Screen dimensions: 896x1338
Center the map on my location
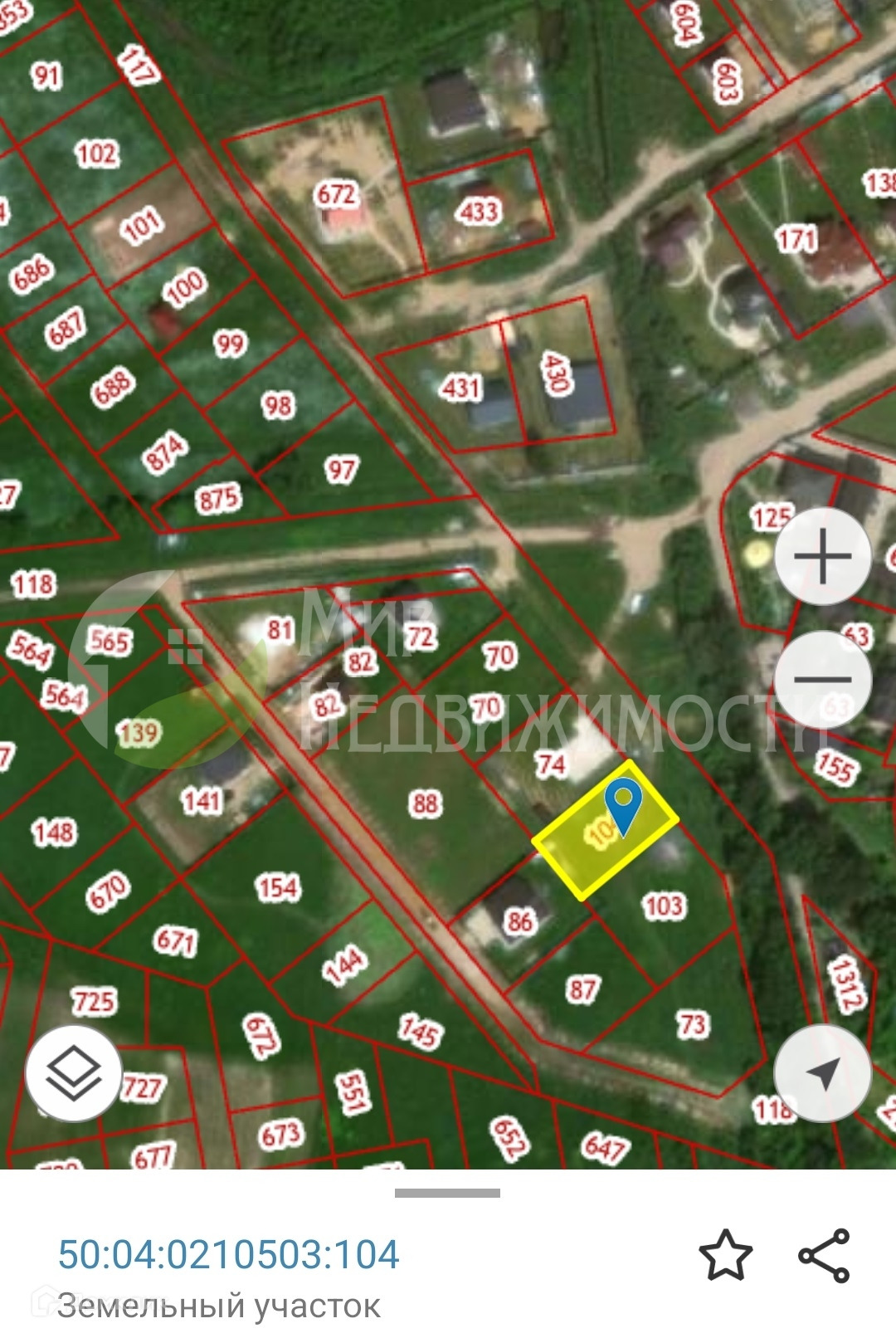(x=822, y=1072)
